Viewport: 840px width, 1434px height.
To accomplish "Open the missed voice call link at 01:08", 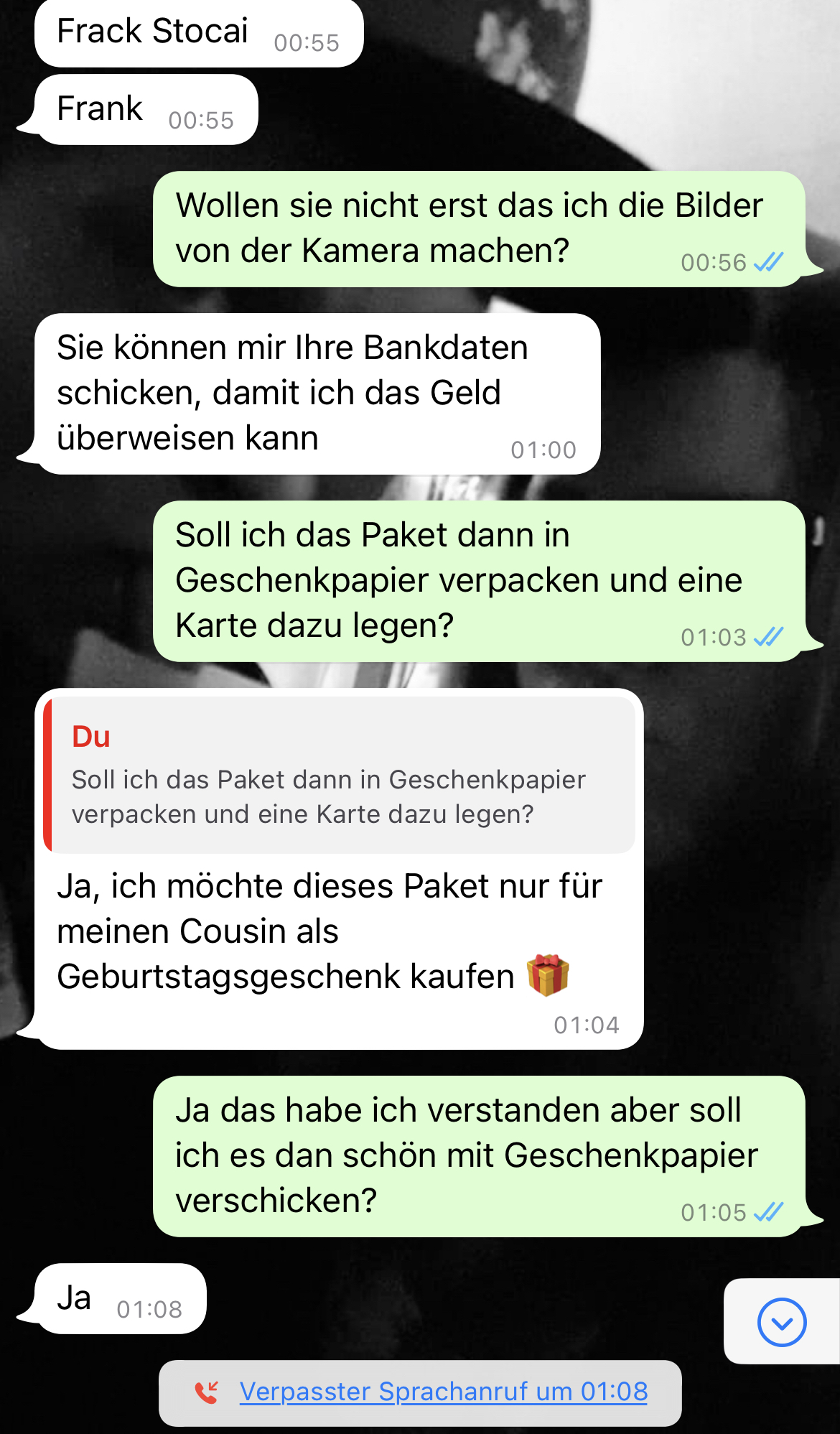I will (443, 1392).
